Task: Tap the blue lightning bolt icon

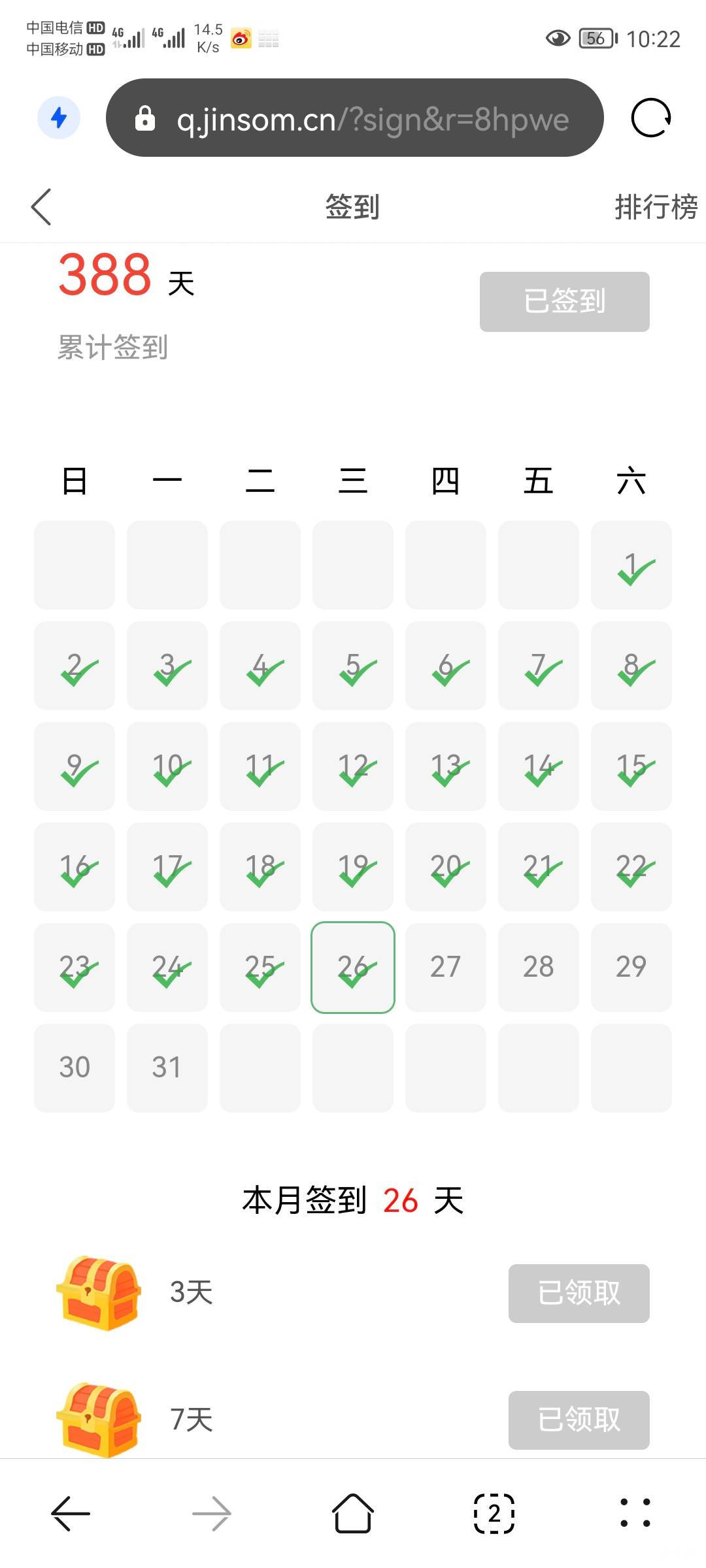Action: pyautogui.click(x=59, y=118)
